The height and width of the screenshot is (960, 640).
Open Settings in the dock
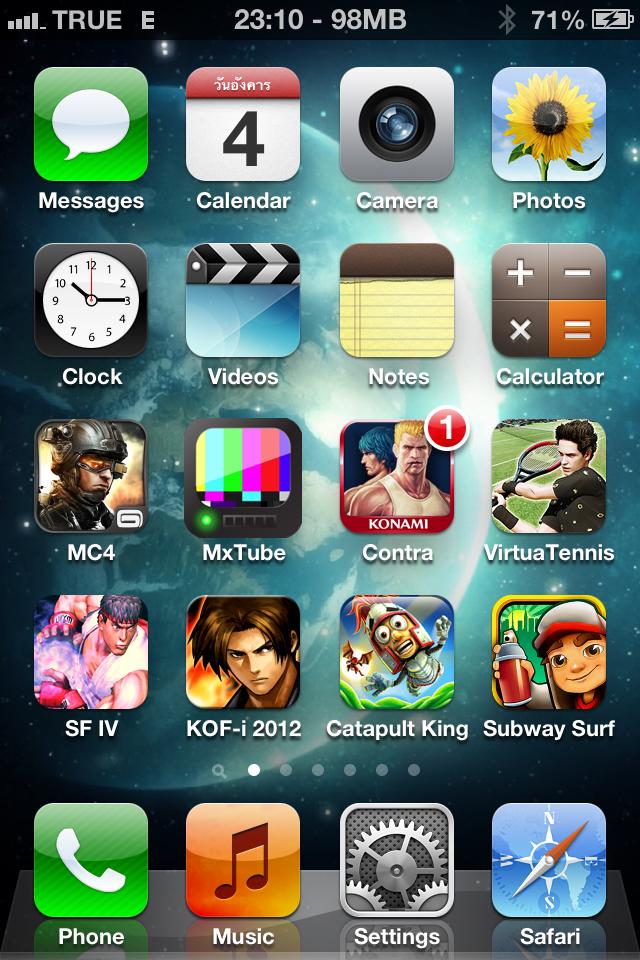click(x=397, y=860)
